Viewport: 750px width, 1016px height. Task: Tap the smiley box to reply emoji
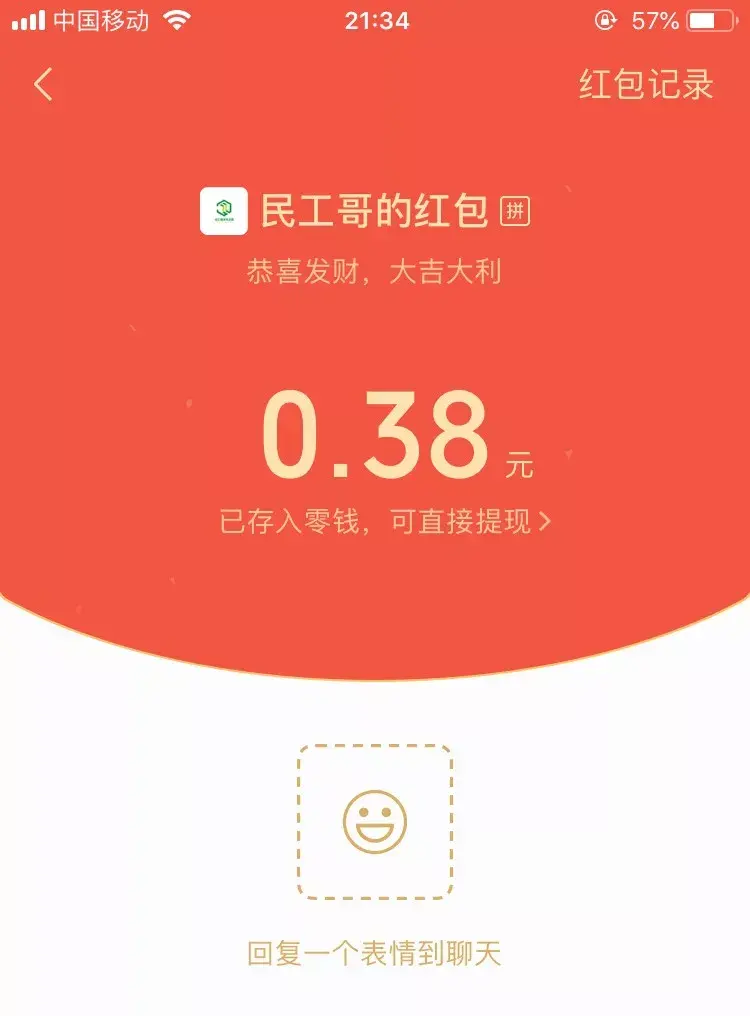click(x=375, y=821)
